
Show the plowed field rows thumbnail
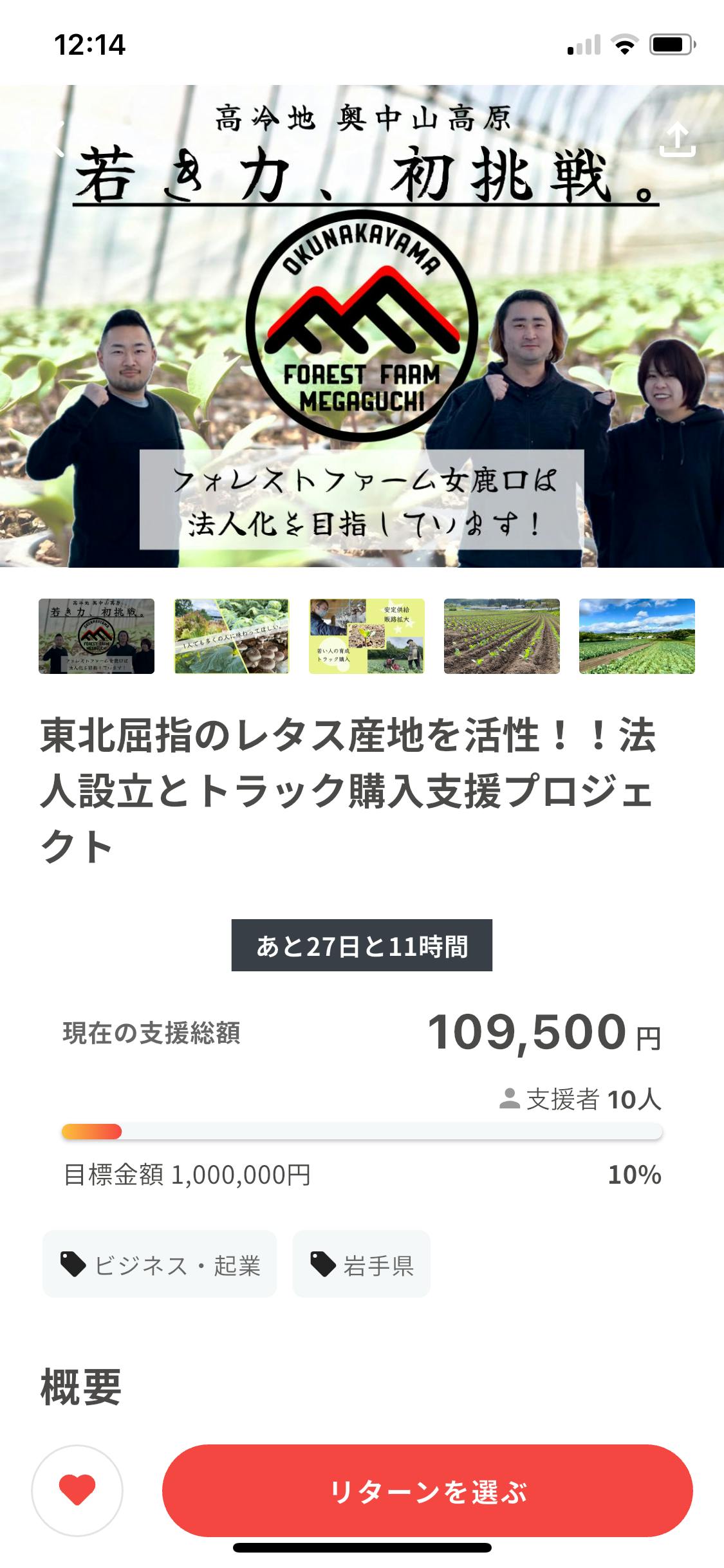tap(502, 636)
